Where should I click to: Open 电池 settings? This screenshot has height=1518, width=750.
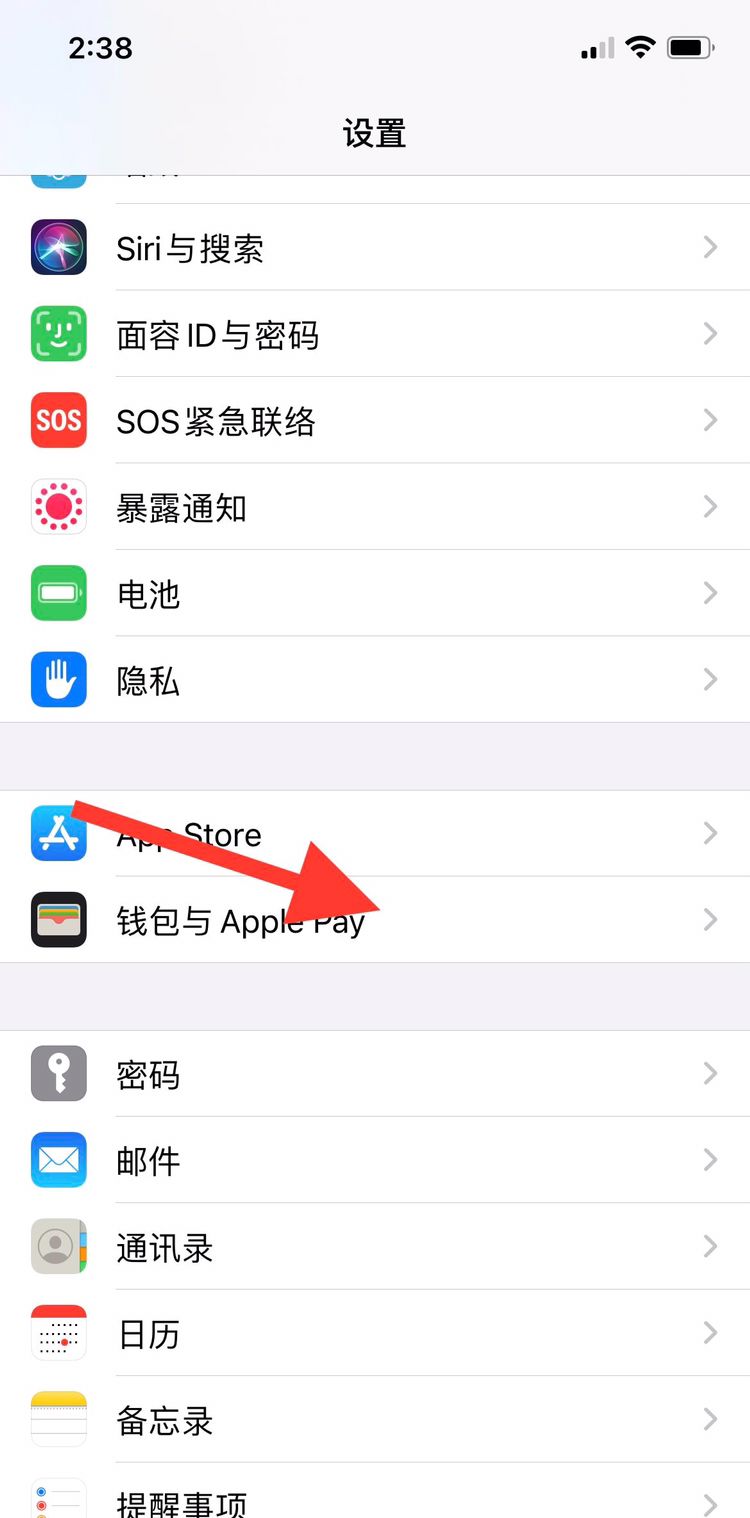click(148, 594)
